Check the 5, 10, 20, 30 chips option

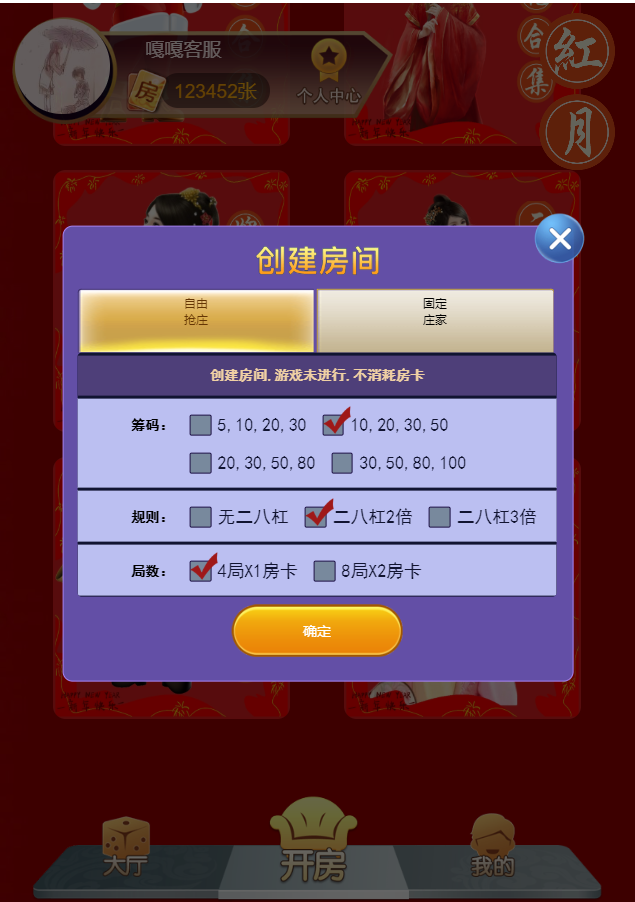click(201, 425)
